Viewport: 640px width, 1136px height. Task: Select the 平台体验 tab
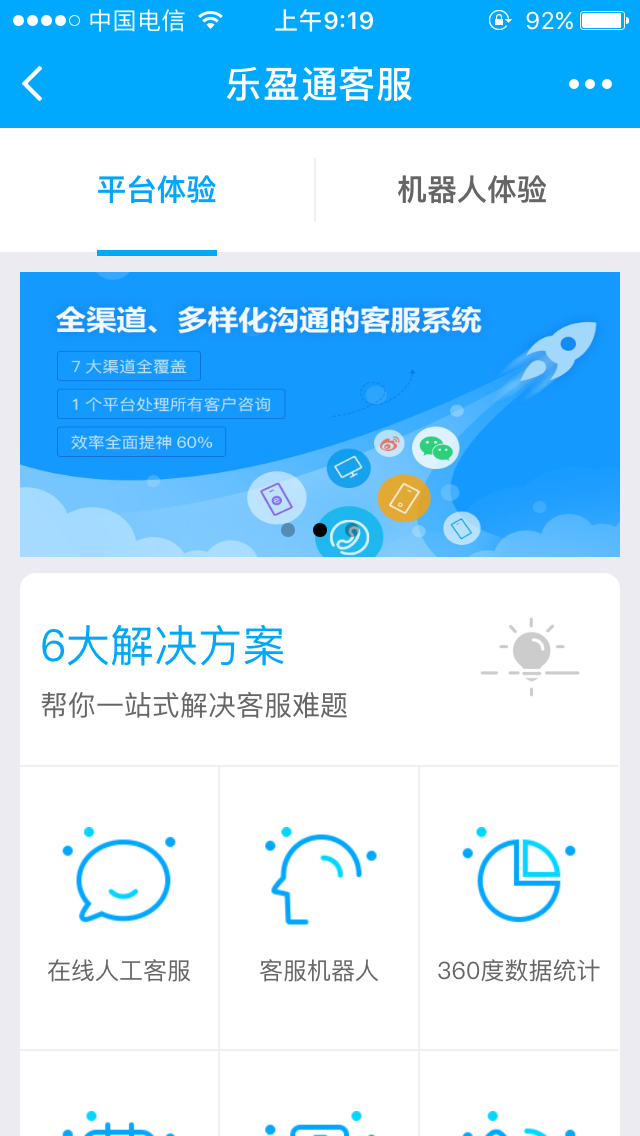[x=157, y=190]
